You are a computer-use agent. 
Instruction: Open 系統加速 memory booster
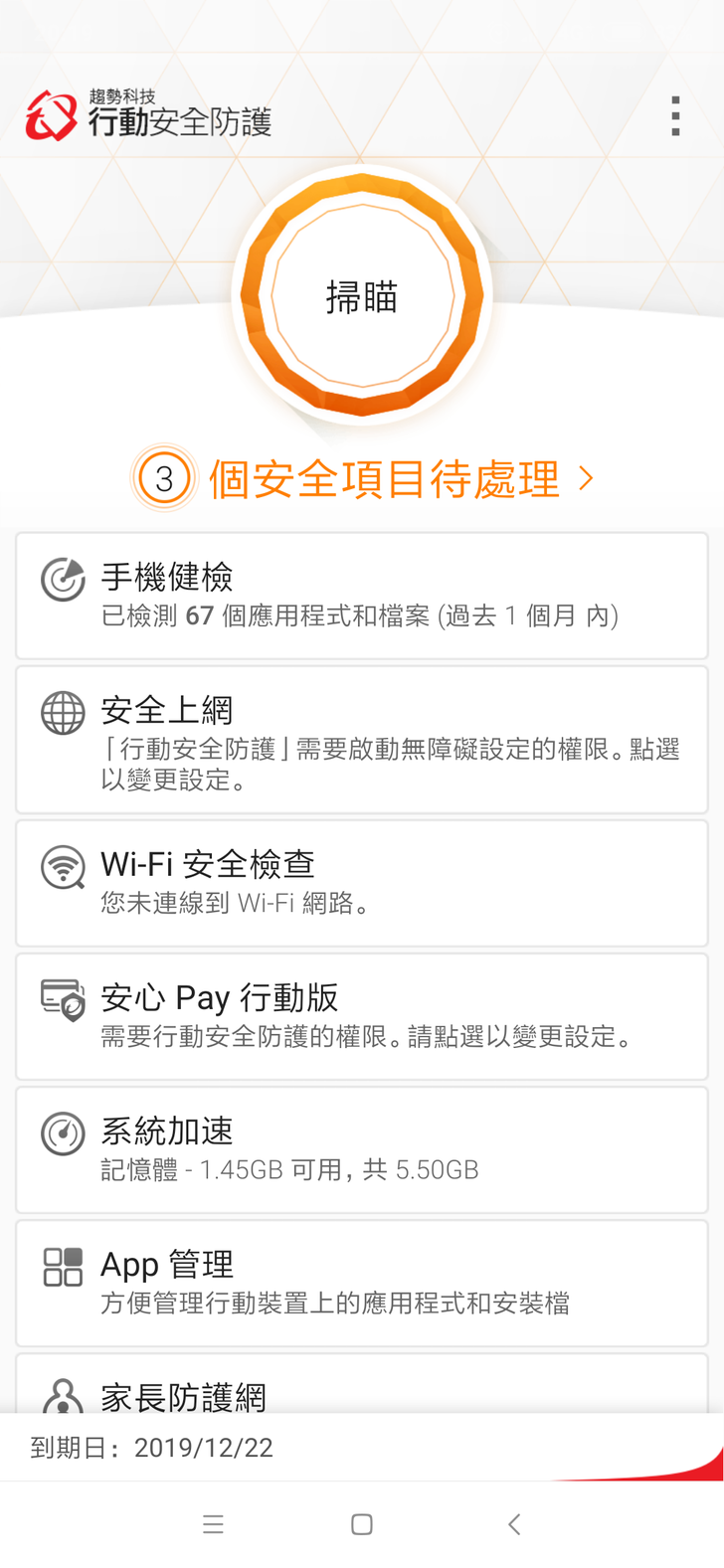tap(362, 1148)
